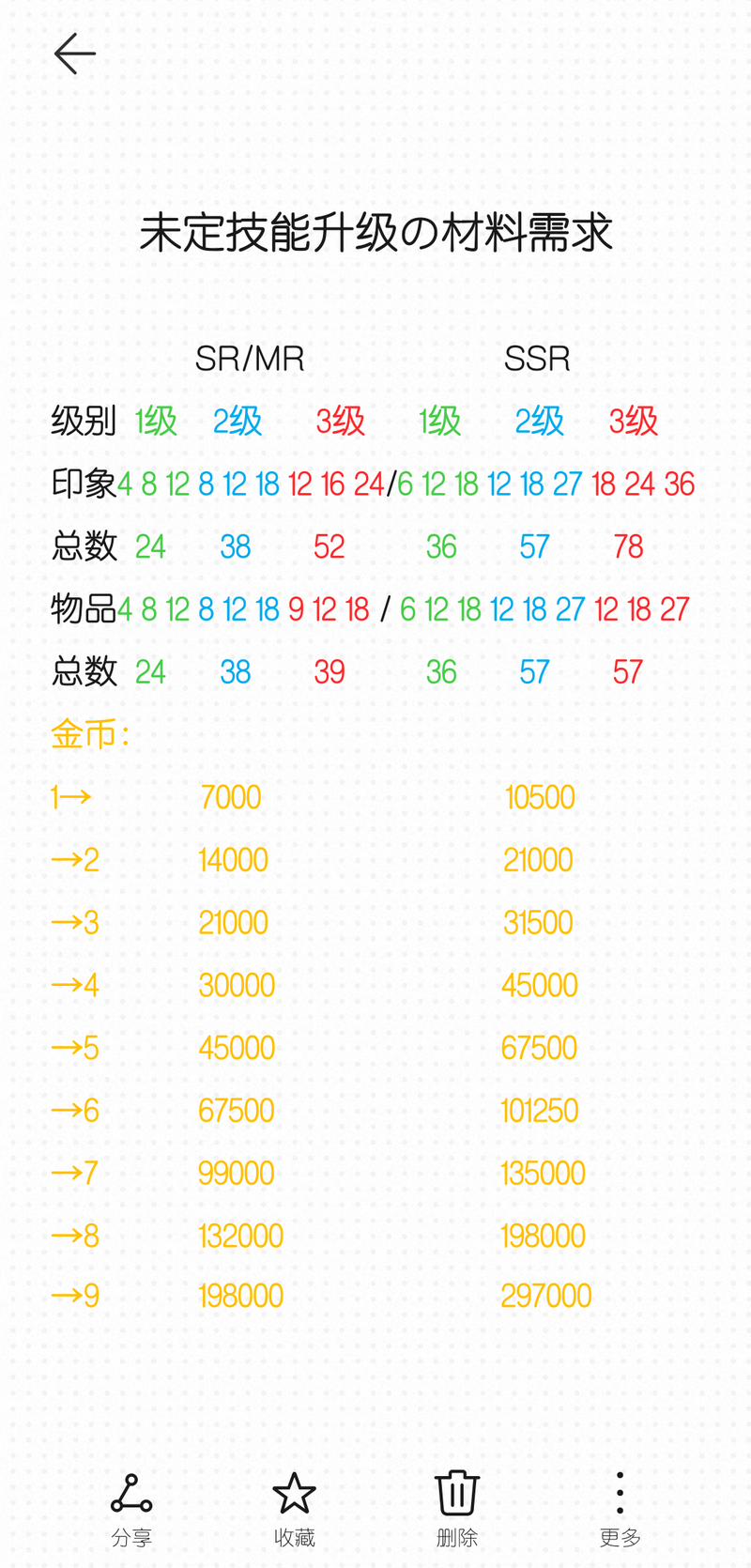Add this note to favorites (收藏)
The height and width of the screenshot is (1568, 751).
point(294,1508)
